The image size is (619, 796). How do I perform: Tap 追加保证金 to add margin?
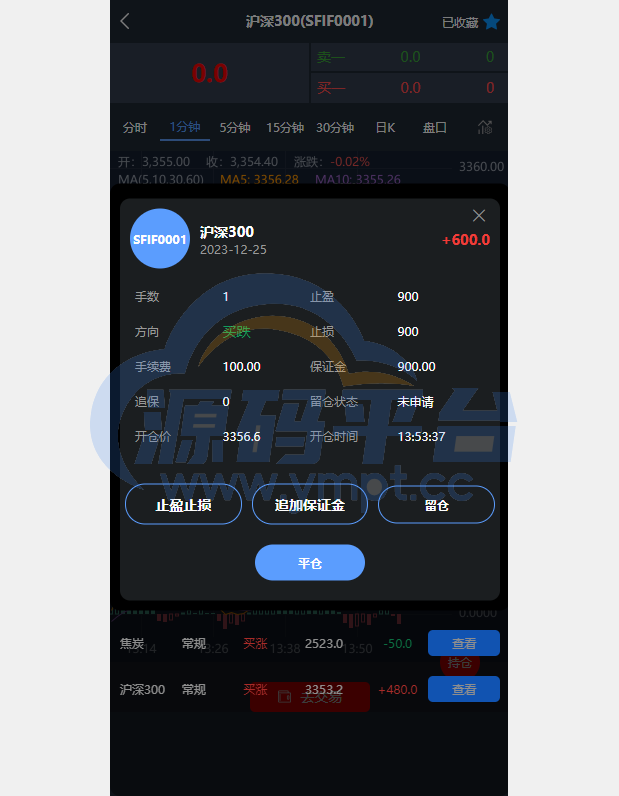[309, 505]
